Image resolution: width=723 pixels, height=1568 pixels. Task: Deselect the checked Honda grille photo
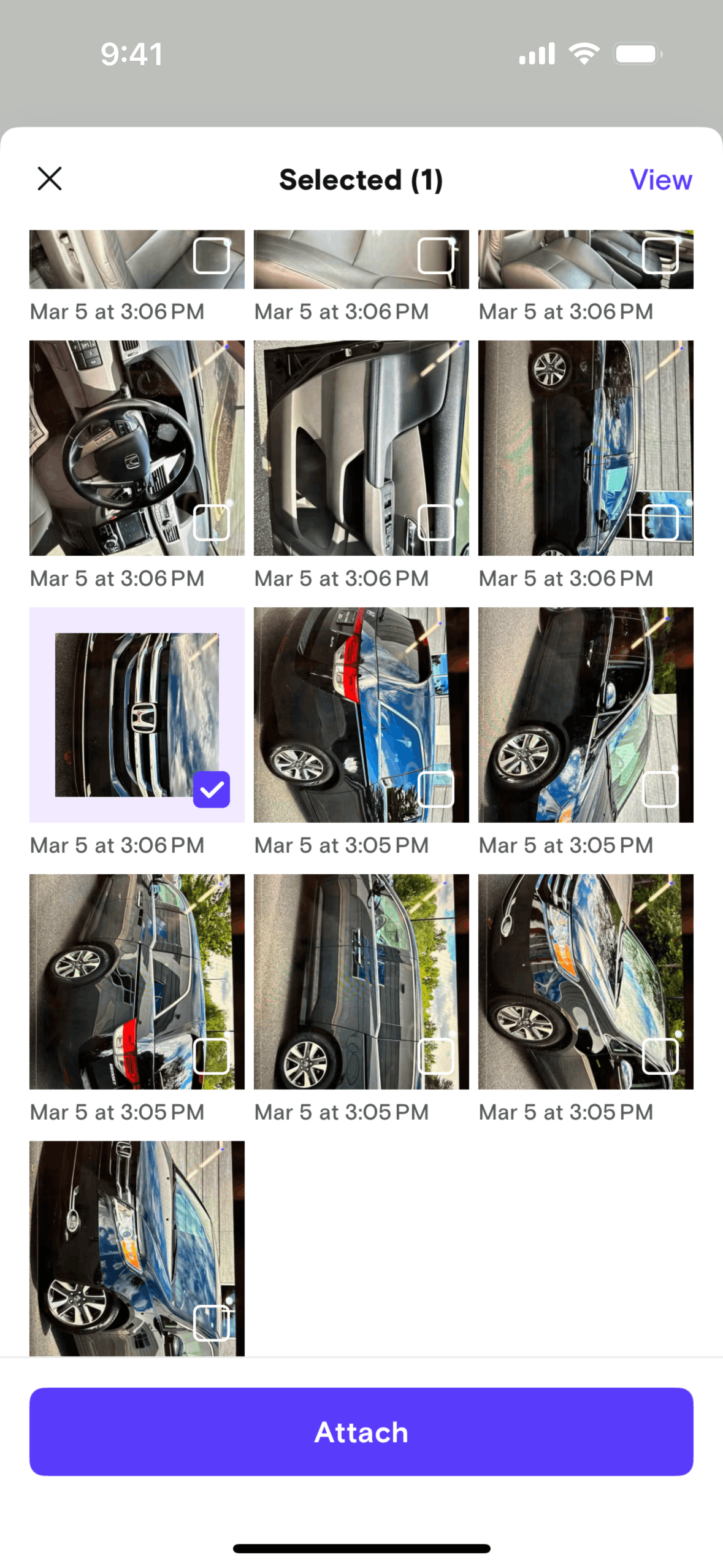pyautogui.click(x=212, y=790)
